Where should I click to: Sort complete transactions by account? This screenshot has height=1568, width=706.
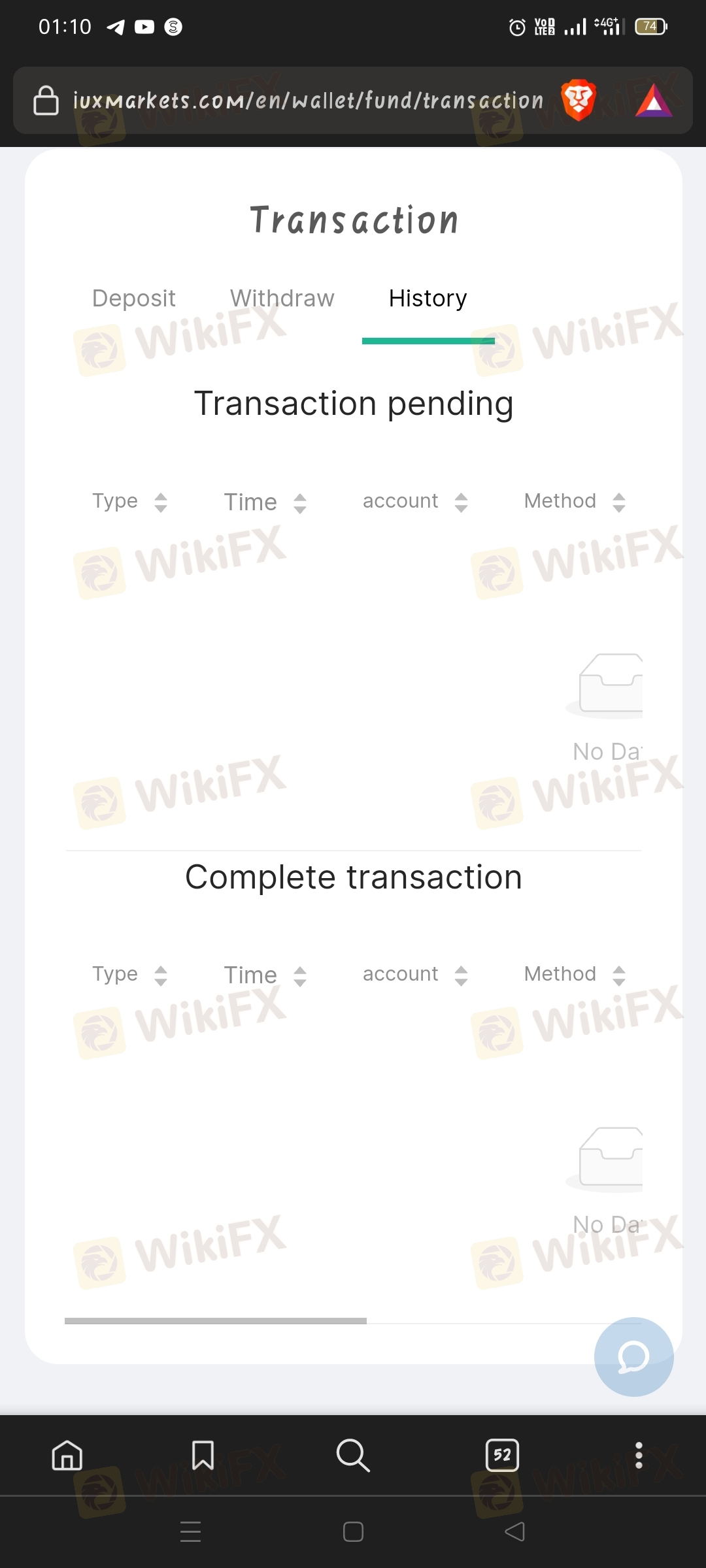click(415, 975)
